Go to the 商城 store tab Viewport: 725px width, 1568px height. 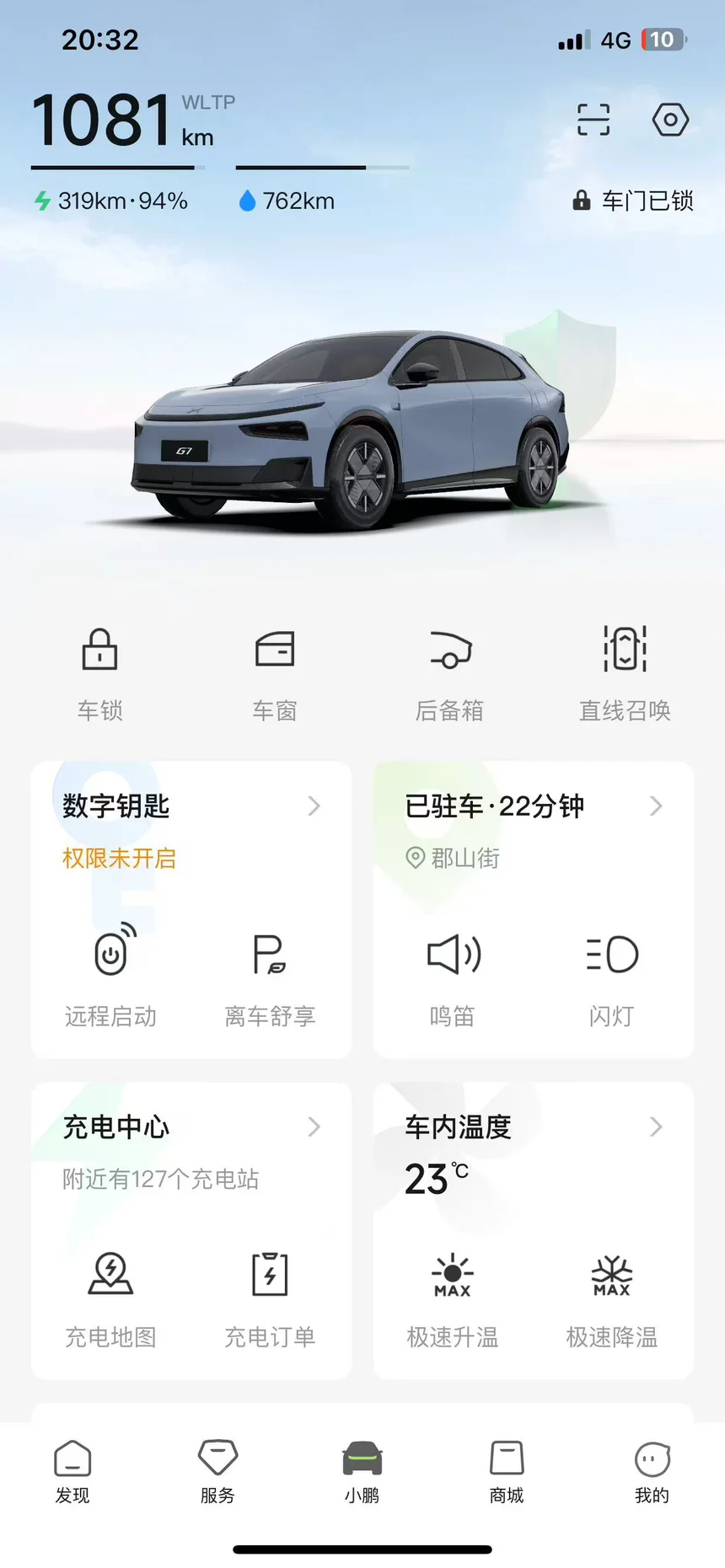point(507,1471)
